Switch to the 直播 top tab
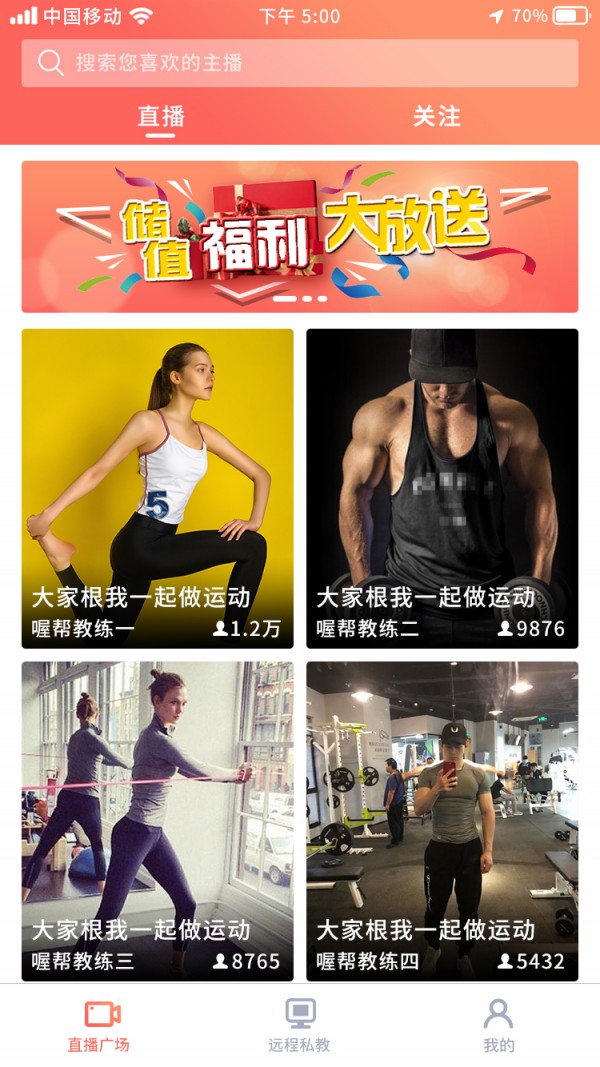600x1067 pixels. [x=161, y=116]
